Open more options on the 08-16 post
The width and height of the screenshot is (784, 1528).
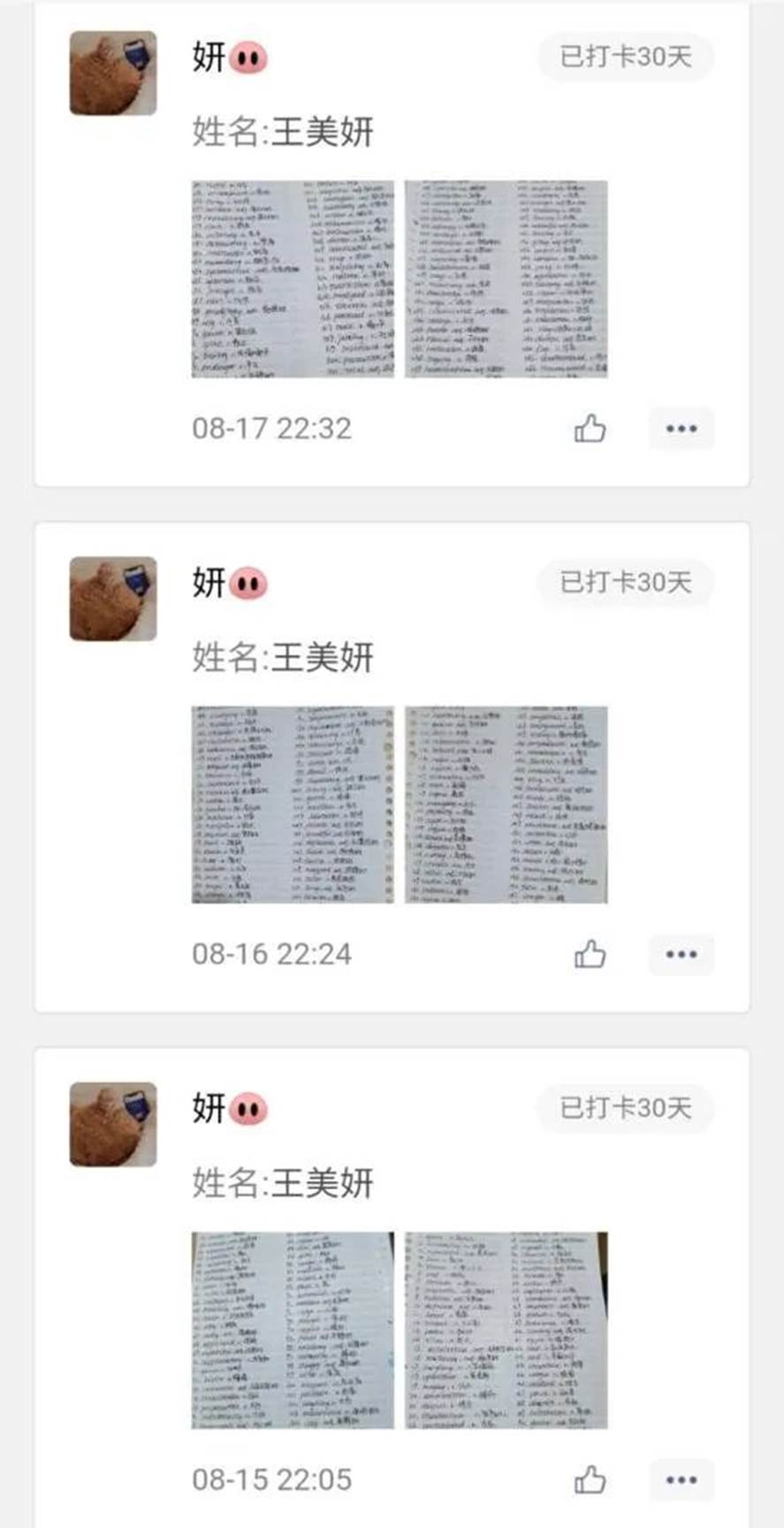(x=681, y=954)
